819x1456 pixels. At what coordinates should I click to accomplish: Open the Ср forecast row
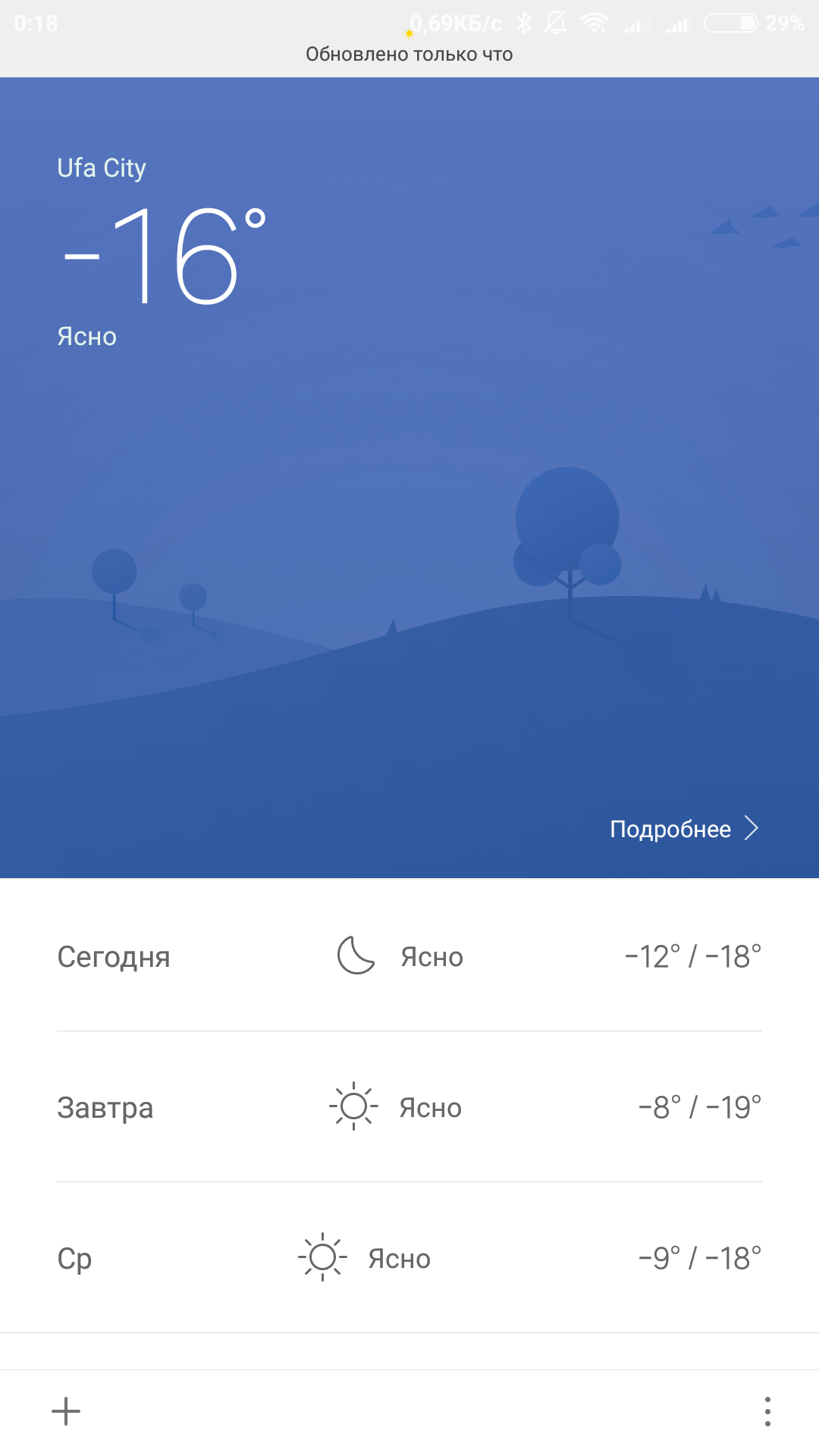409,1258
